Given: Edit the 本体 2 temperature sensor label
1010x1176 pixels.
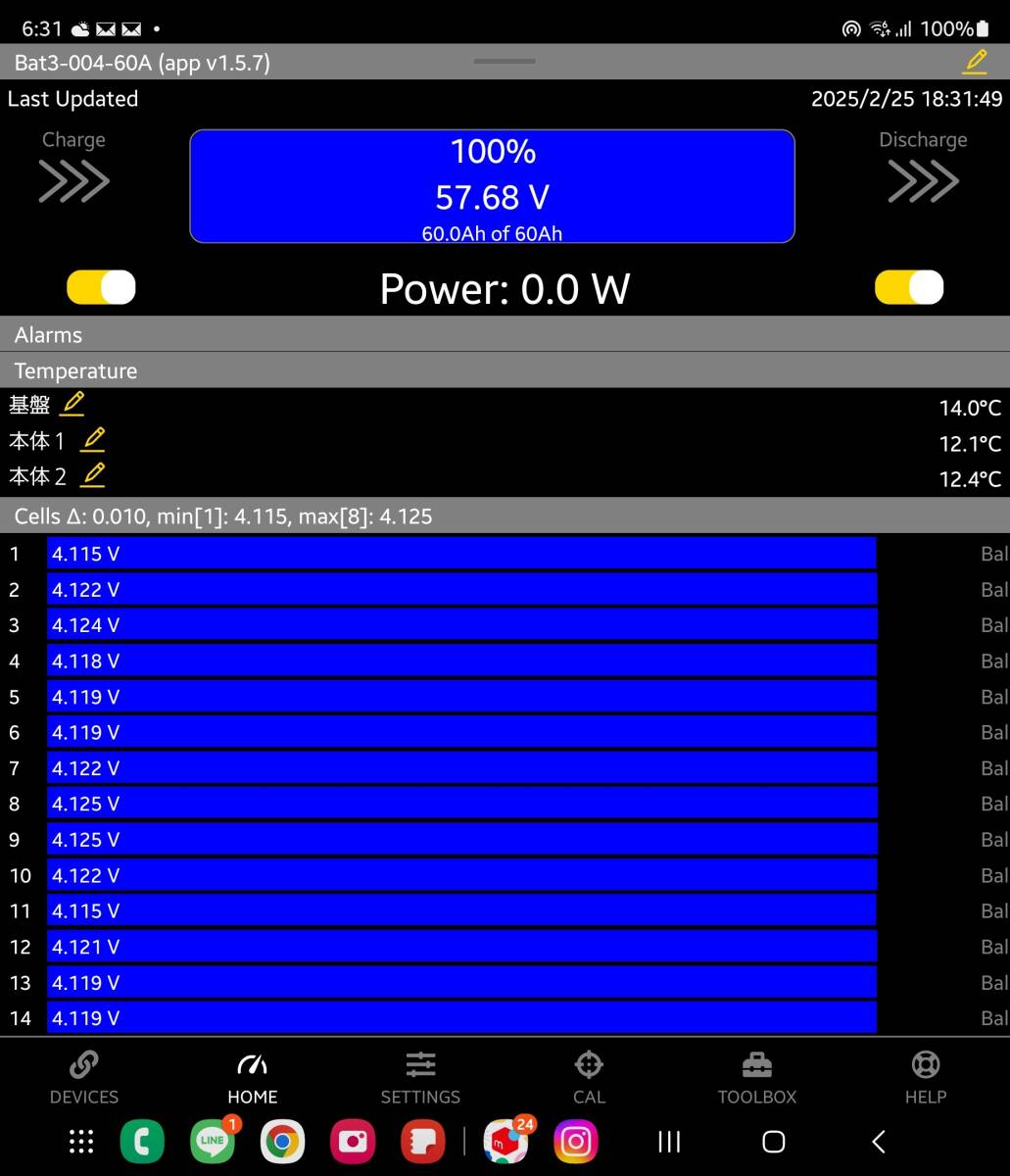Looking at the screenshot, I should (93, 476).
